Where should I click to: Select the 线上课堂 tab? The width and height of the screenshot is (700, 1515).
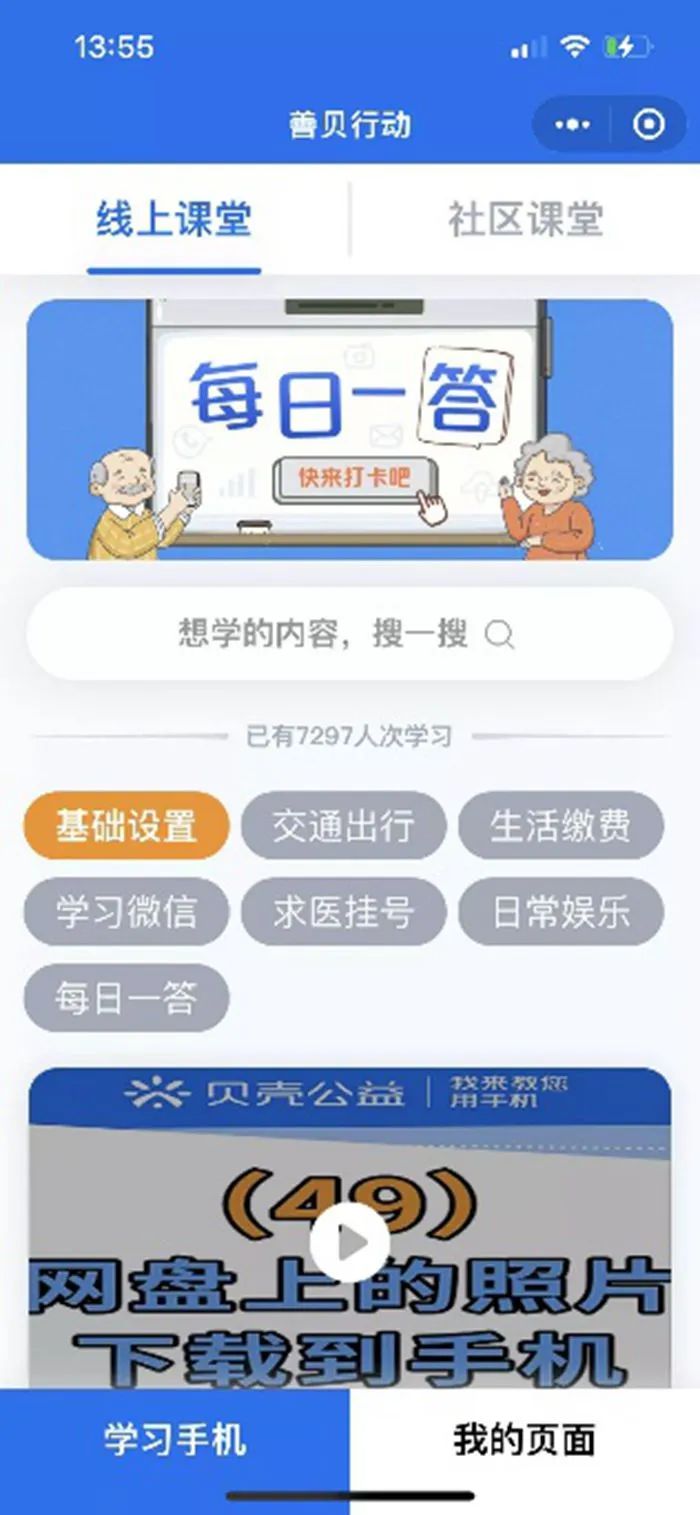pyautogui.click(x=174, y=220)
